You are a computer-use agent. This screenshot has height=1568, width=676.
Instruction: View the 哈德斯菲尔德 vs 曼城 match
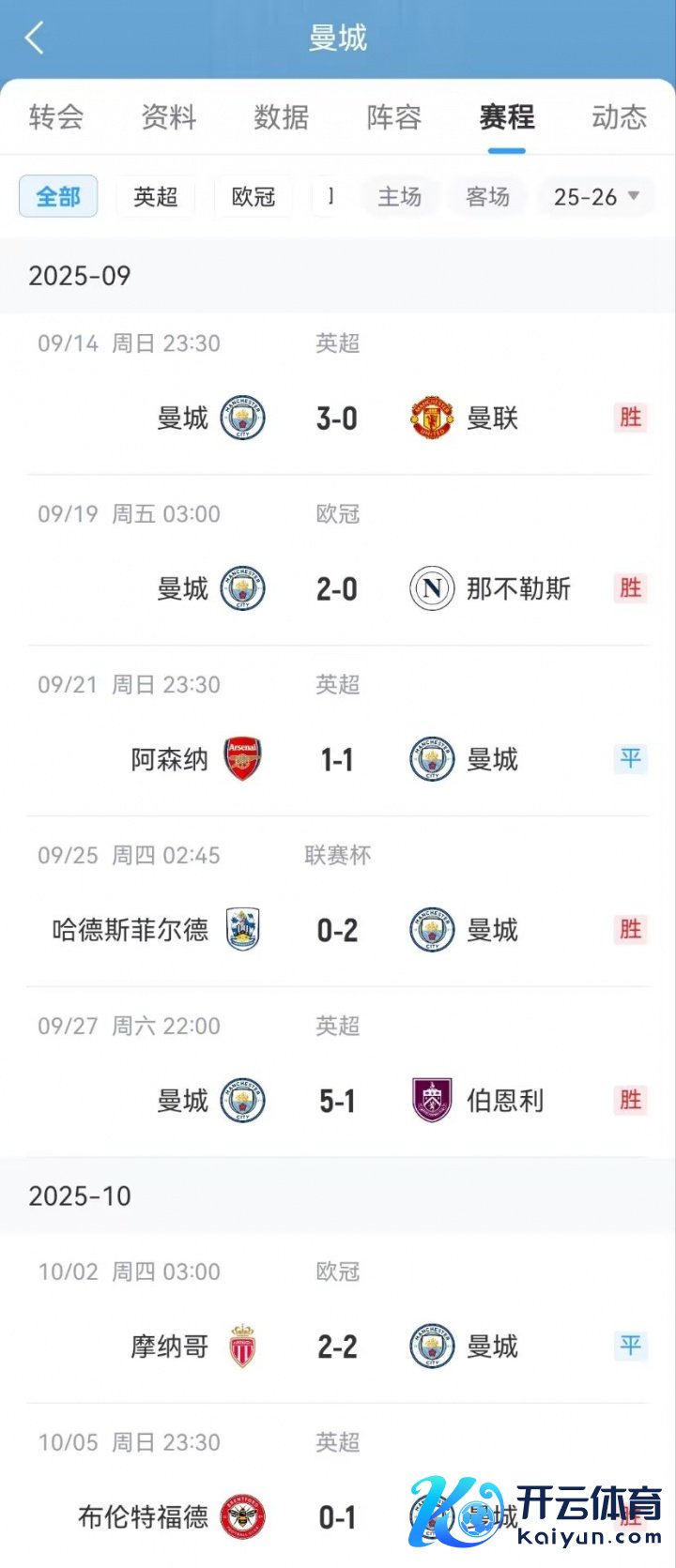coord(337,930)
